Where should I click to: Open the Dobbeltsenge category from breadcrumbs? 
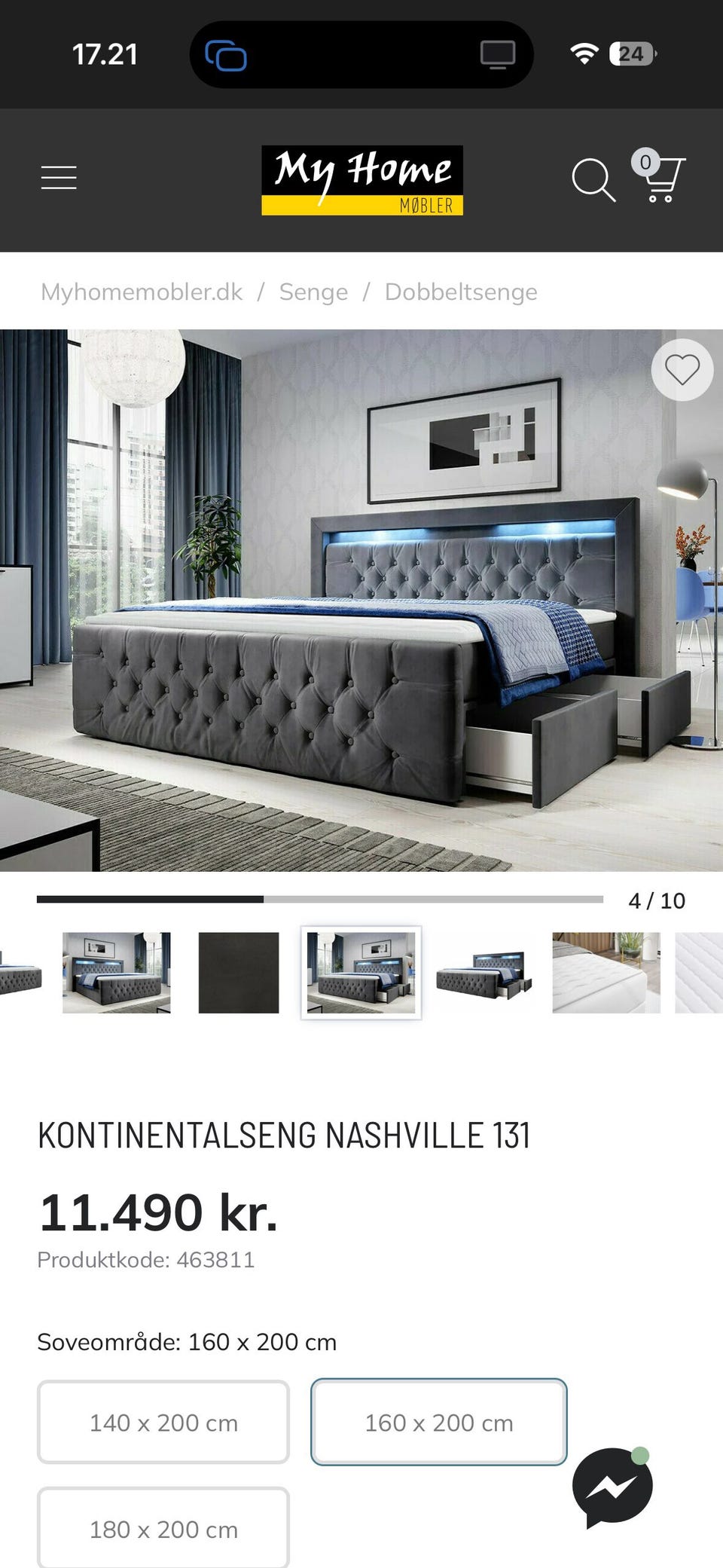coord(459,291)
